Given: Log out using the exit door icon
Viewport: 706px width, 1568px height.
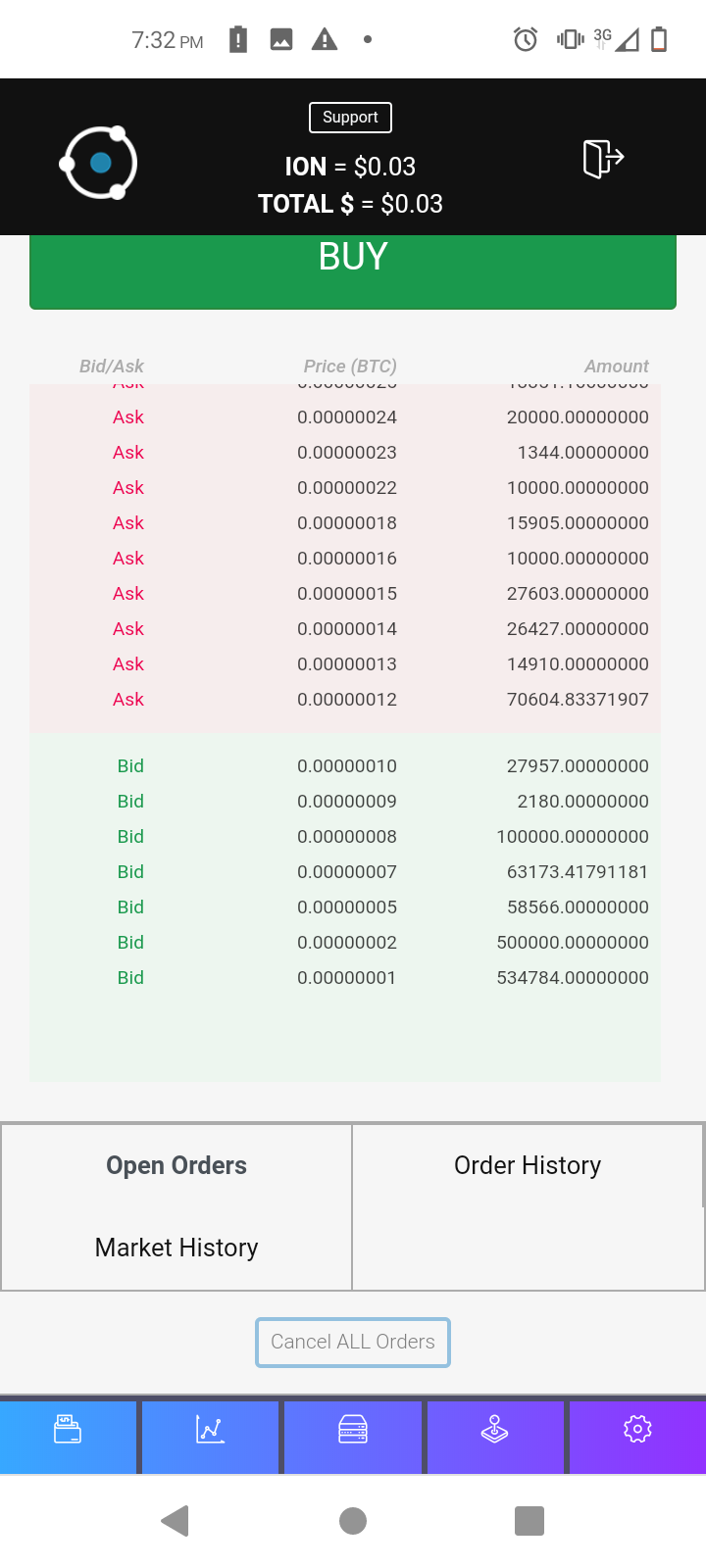Looking at the screenshot, I should coord(601,157).
